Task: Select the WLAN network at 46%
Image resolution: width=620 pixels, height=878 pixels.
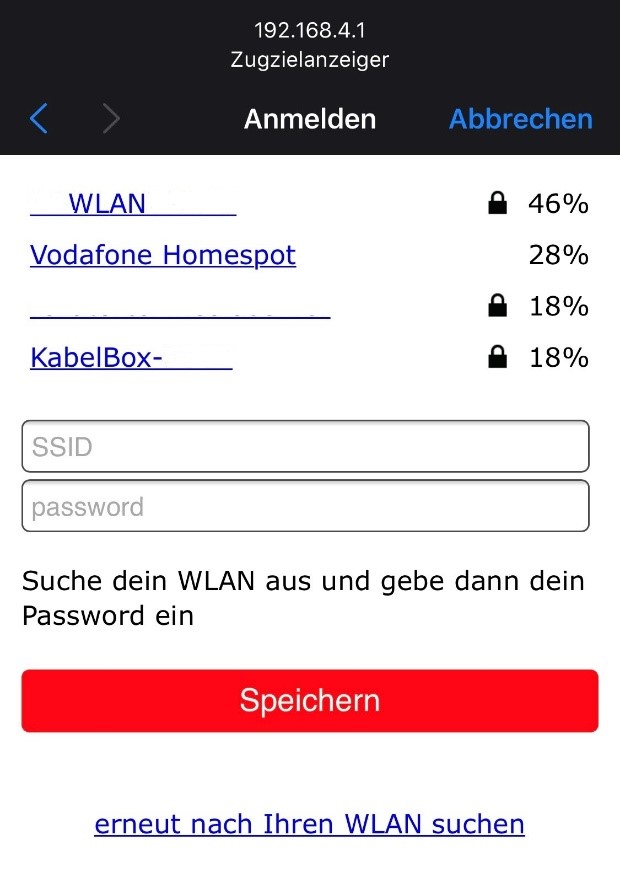Action: coord(133,204)
